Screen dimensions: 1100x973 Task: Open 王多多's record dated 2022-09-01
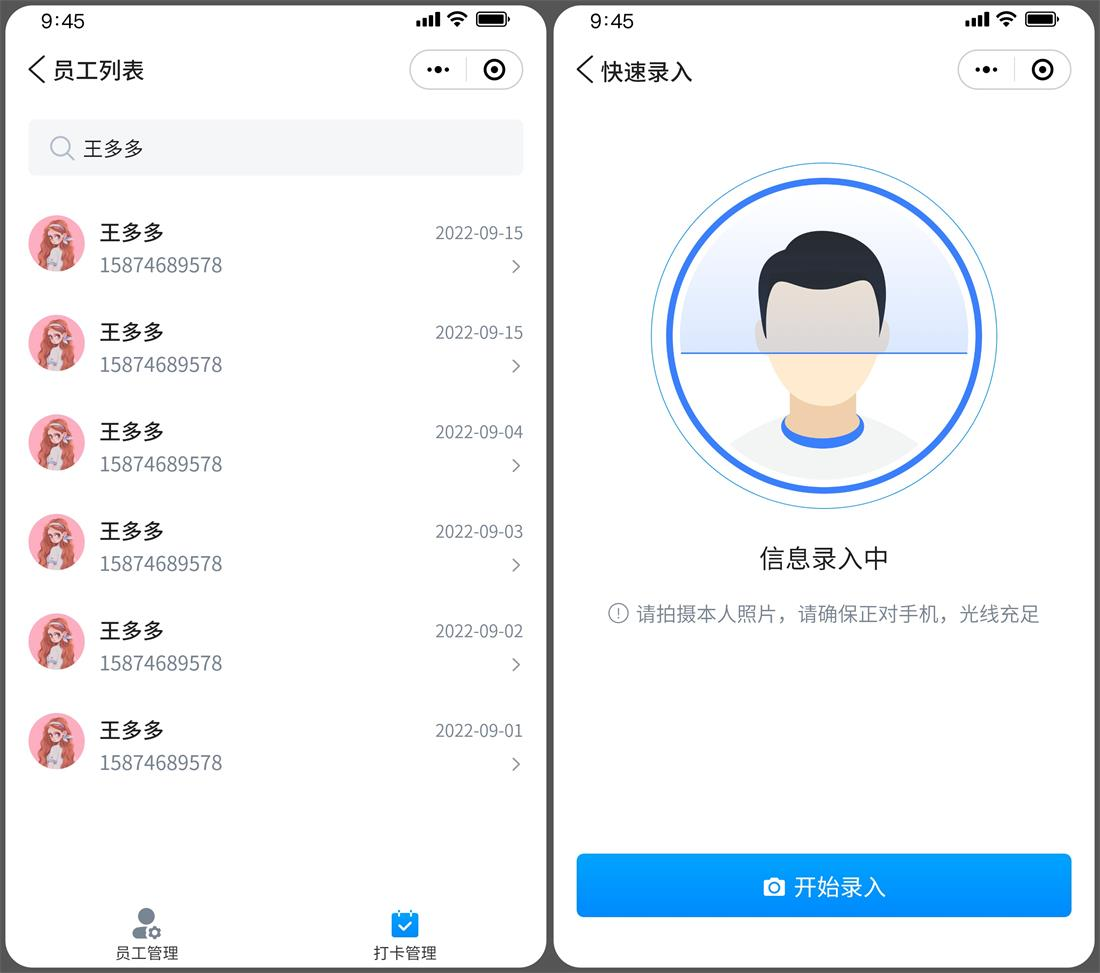tap(275, 746)
